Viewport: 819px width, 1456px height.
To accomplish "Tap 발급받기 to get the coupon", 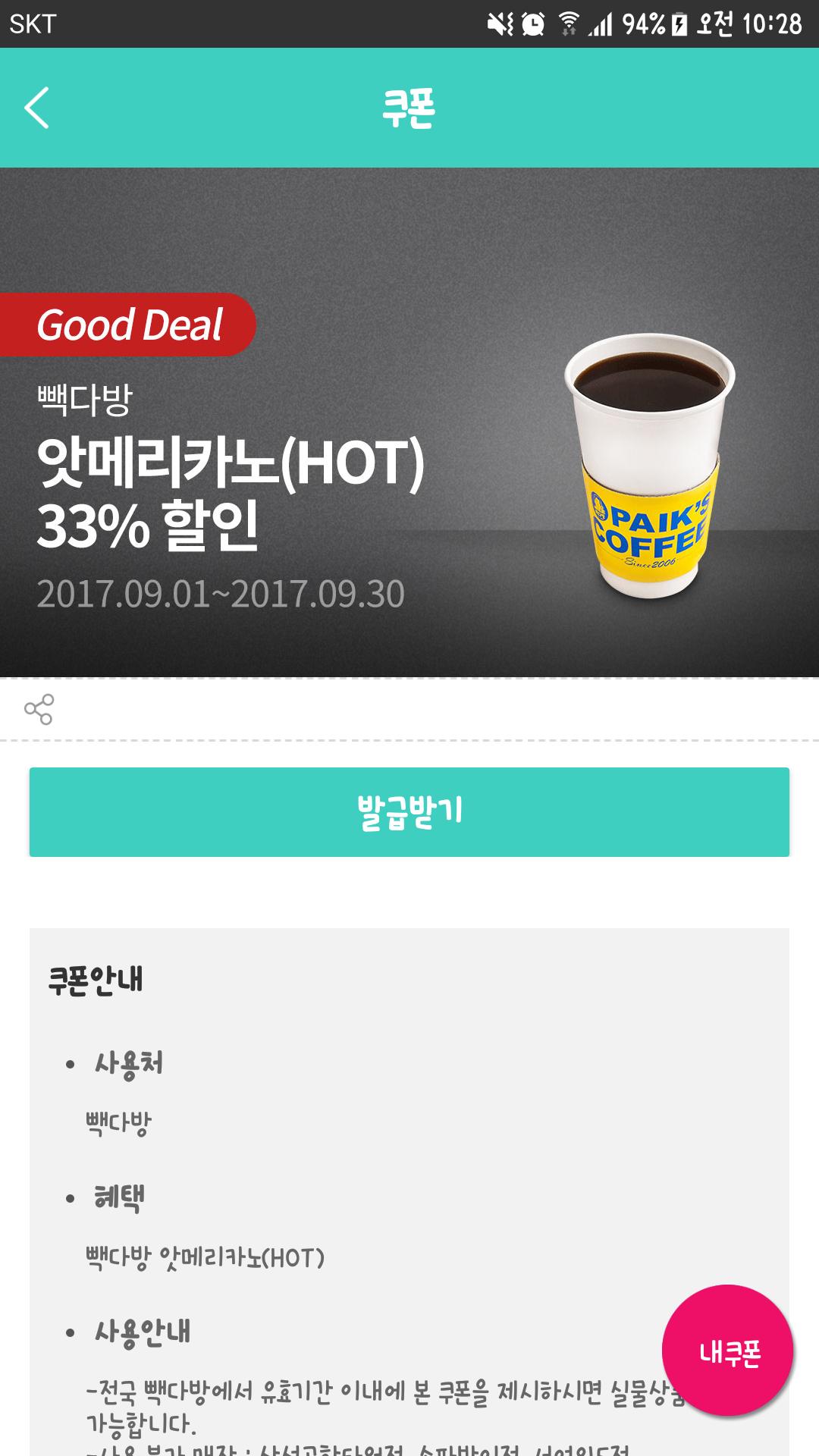I will (409, 812).
